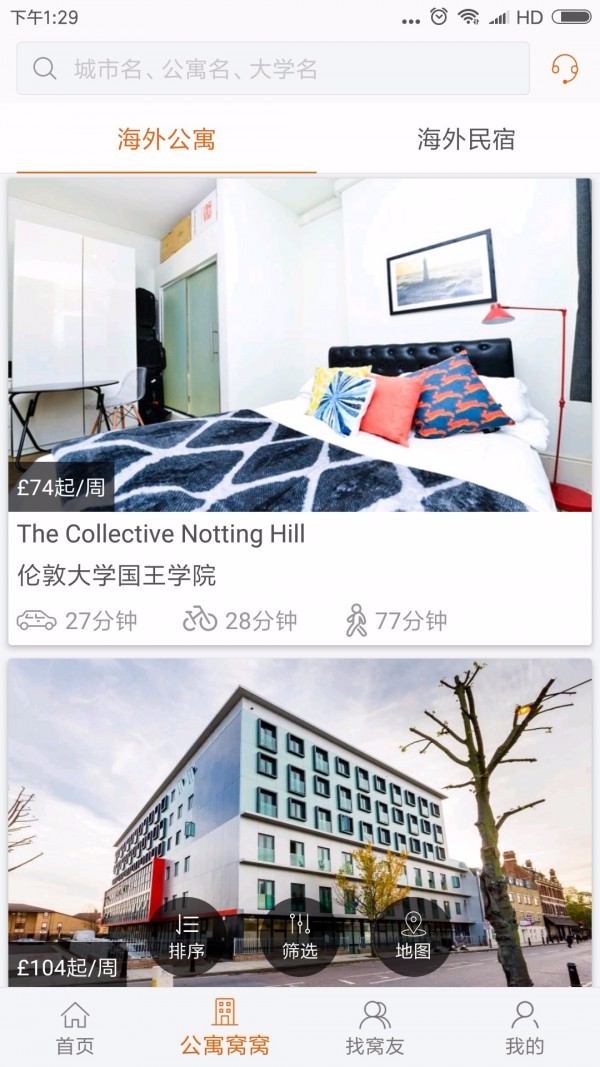600x1067 pixels.
Task: Select the 公寓窝窝 bottom tab
Action: click(x=225, y=1028)
